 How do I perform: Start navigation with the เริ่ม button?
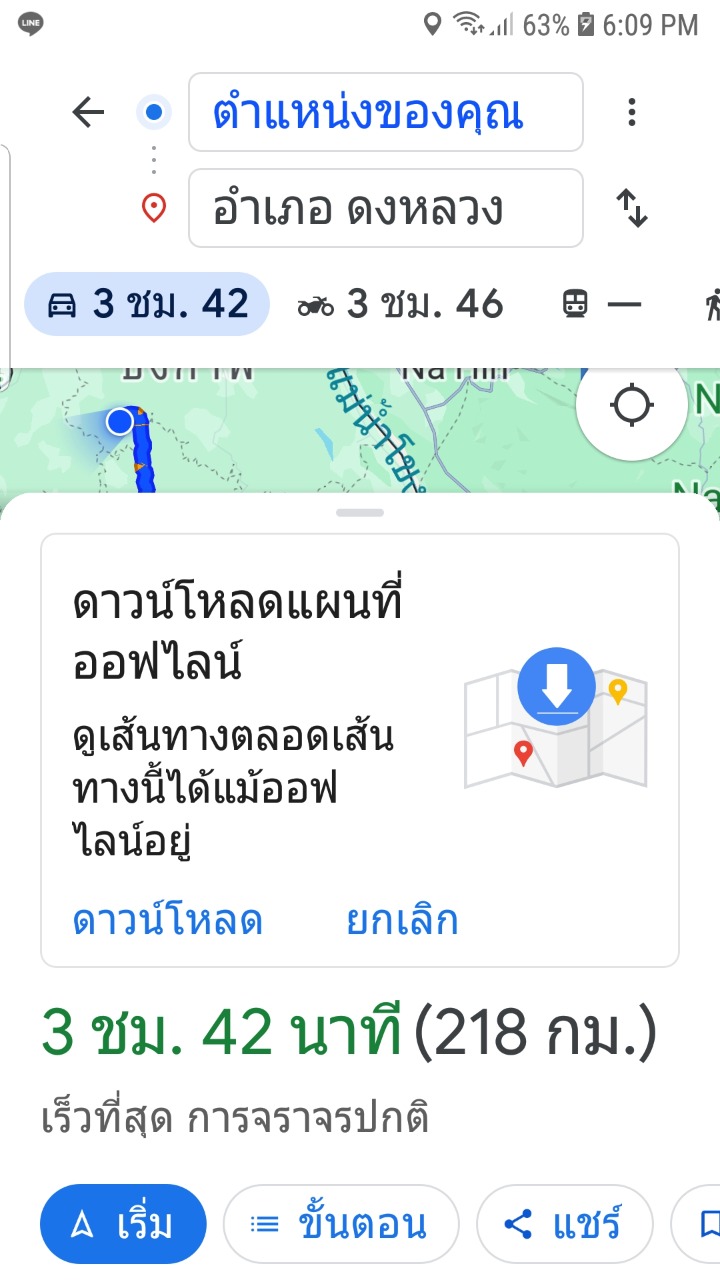[123, 1224]
